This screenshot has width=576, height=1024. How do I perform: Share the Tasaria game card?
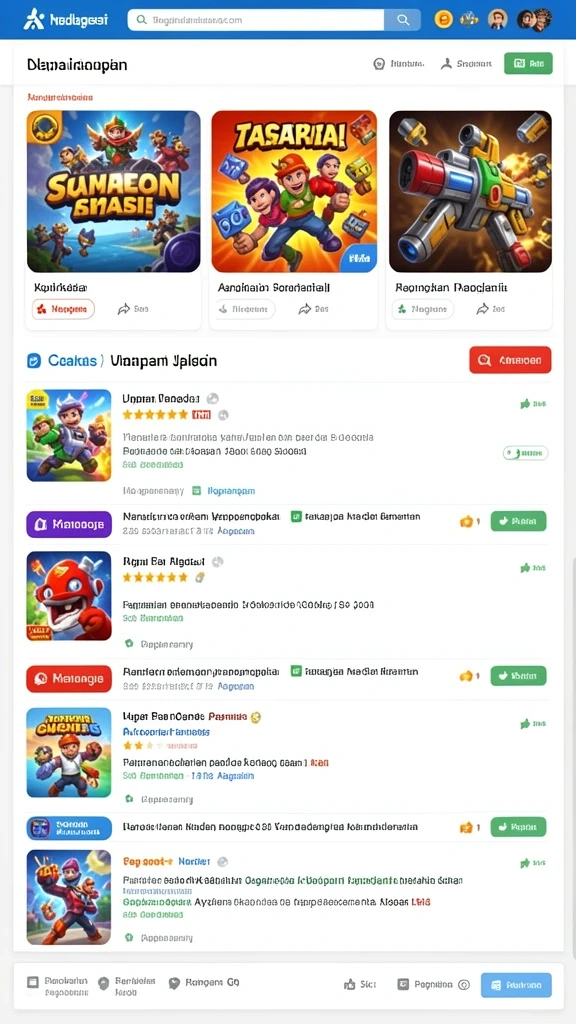pyautogui.click(x=314, y=309)
